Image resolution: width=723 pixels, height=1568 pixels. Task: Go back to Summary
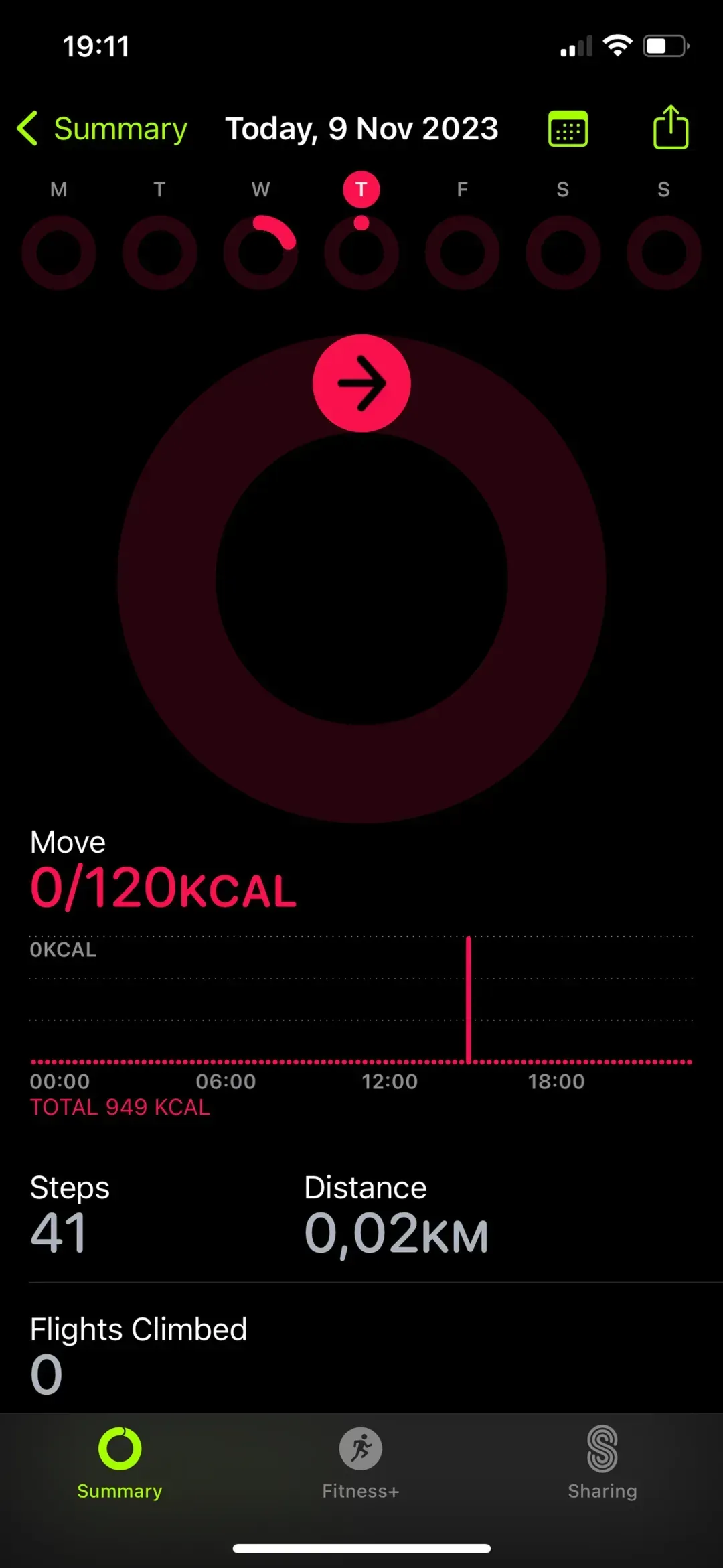(102, 129)
